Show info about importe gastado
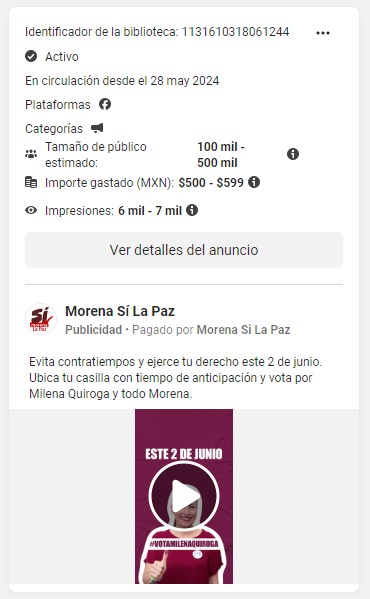The image size is (370, 599). 254,182
